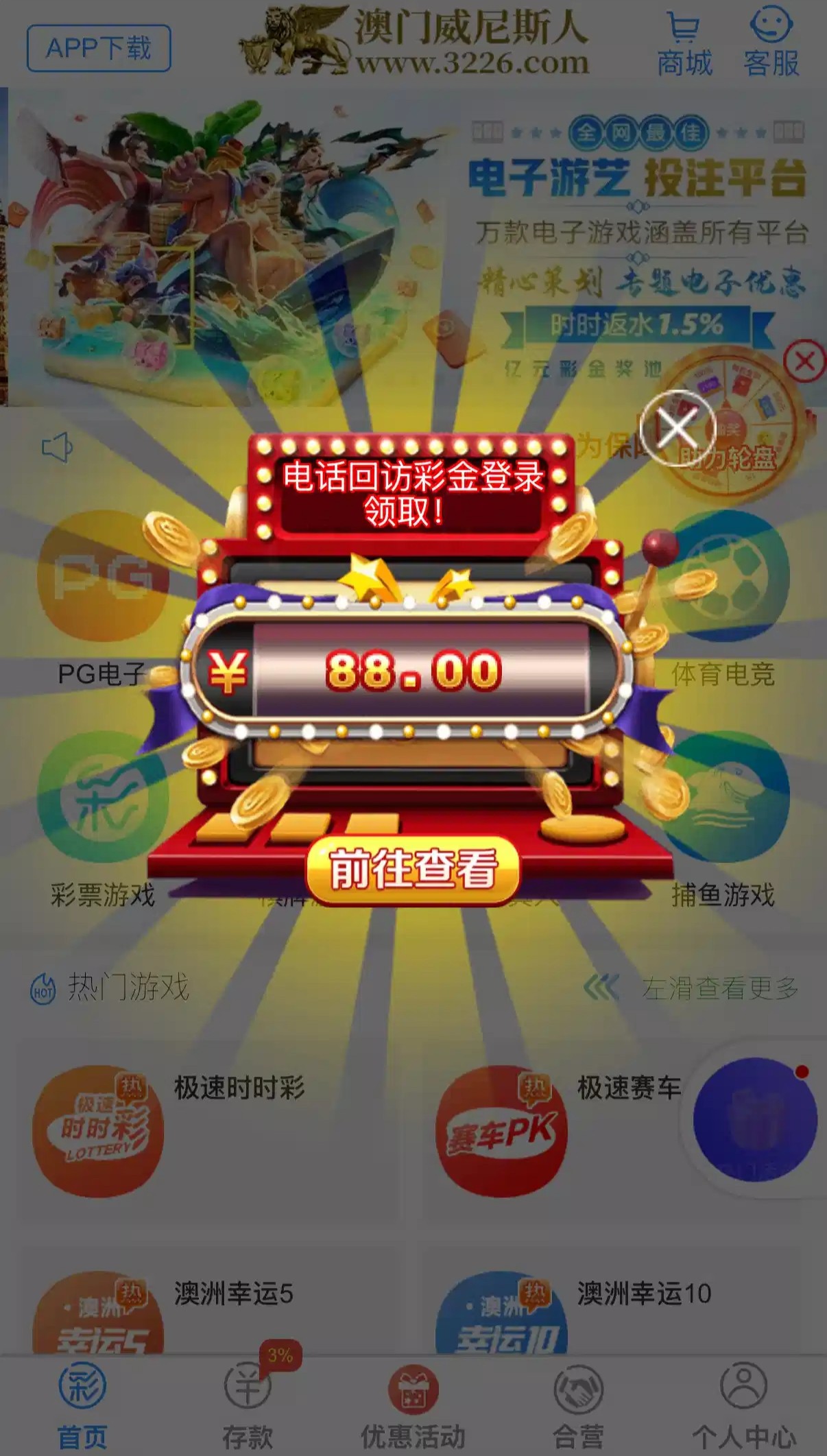Open the floating gift box icon
The height and width of the screenshot is (1456, 827).
pyautogui.click(x=754, y=1119)
